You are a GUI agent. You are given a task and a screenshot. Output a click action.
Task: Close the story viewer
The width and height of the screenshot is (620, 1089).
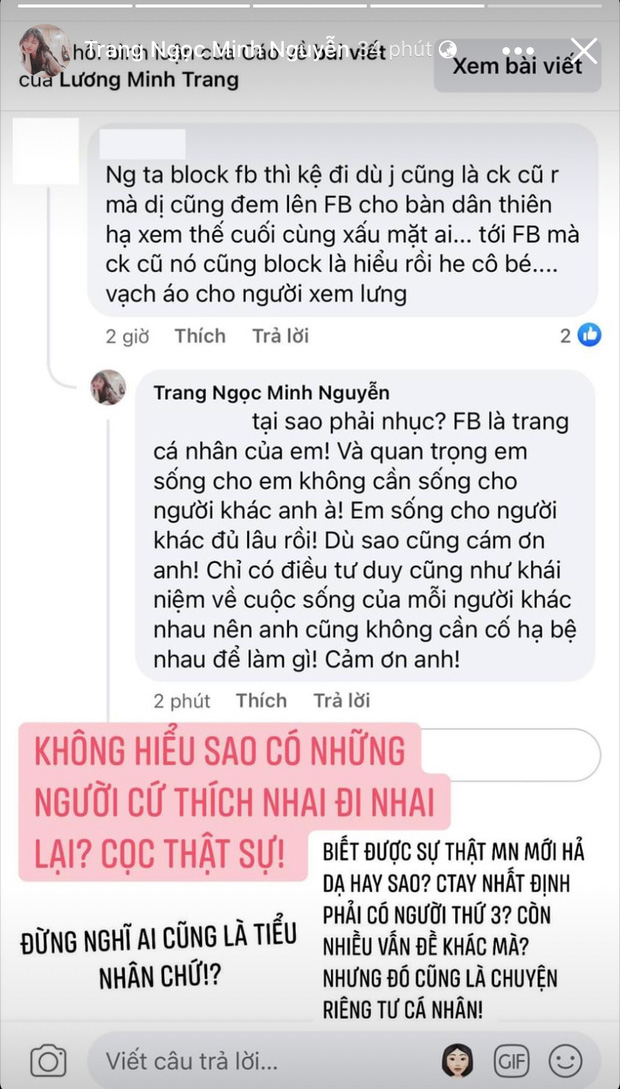(583, 51)
